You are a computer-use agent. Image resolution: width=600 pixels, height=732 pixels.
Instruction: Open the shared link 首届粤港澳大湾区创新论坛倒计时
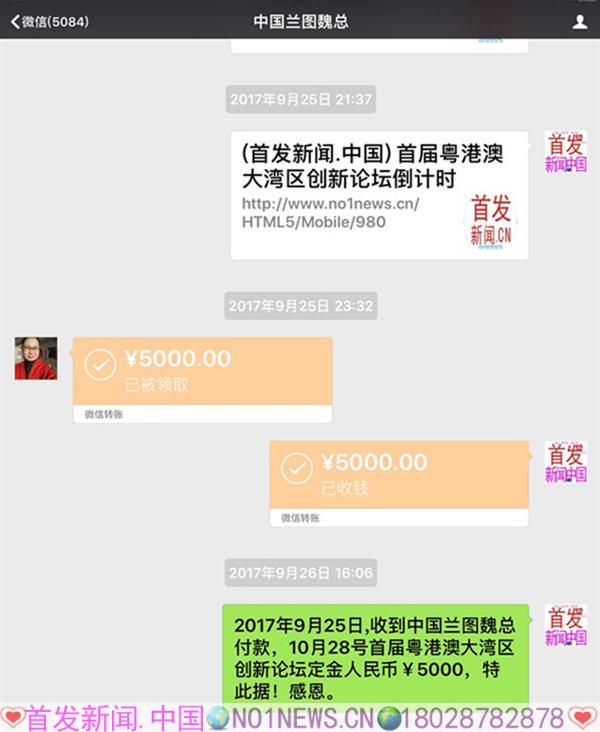click(381, 195)
